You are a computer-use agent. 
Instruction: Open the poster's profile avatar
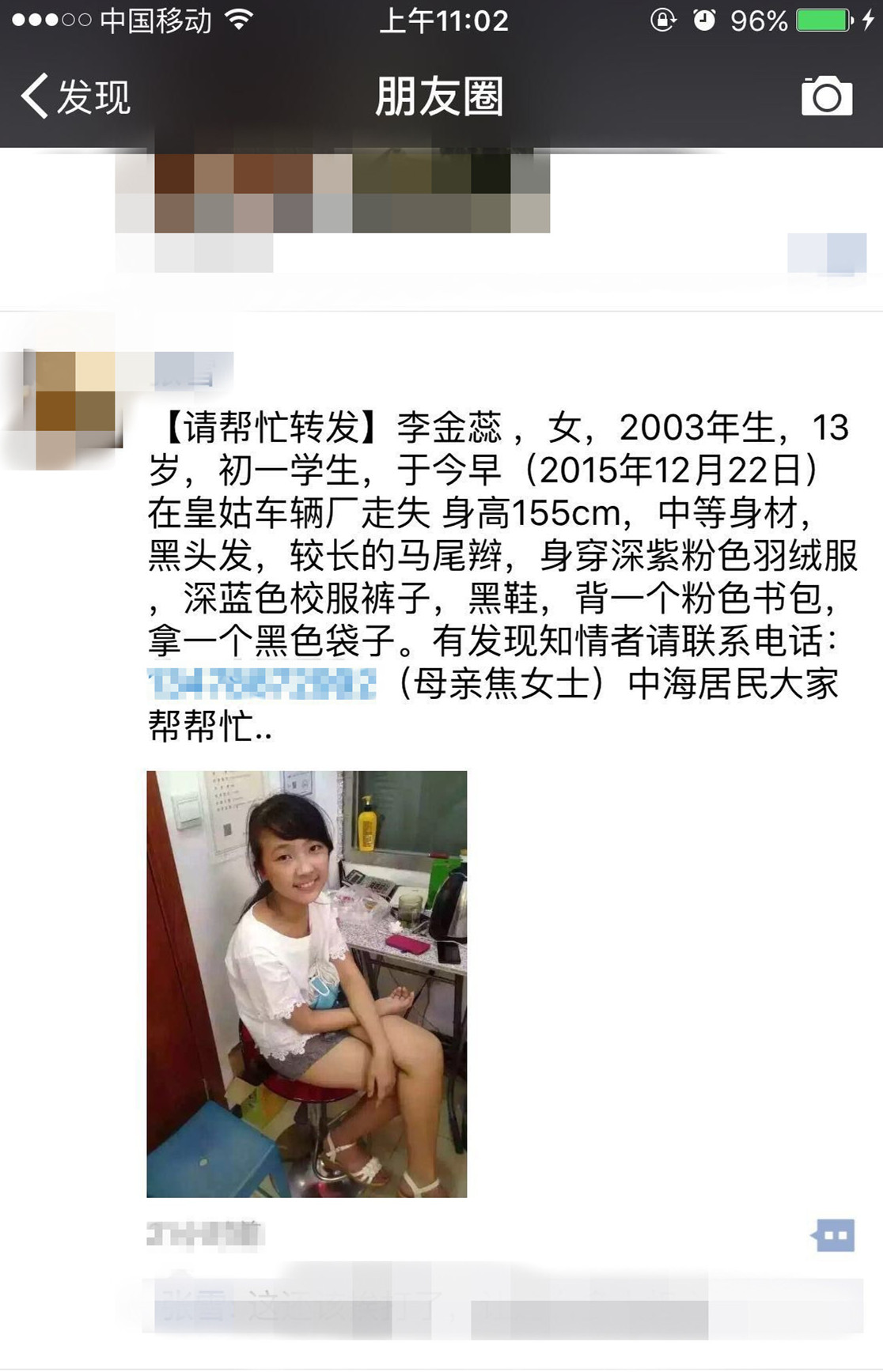[x=71, y=410]
